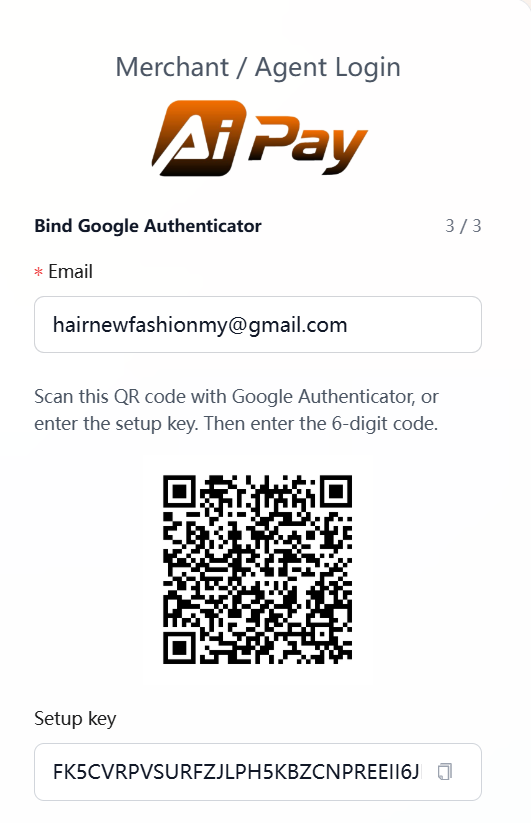
Task: Copy the setup key
Action: [x=445, y=772]
